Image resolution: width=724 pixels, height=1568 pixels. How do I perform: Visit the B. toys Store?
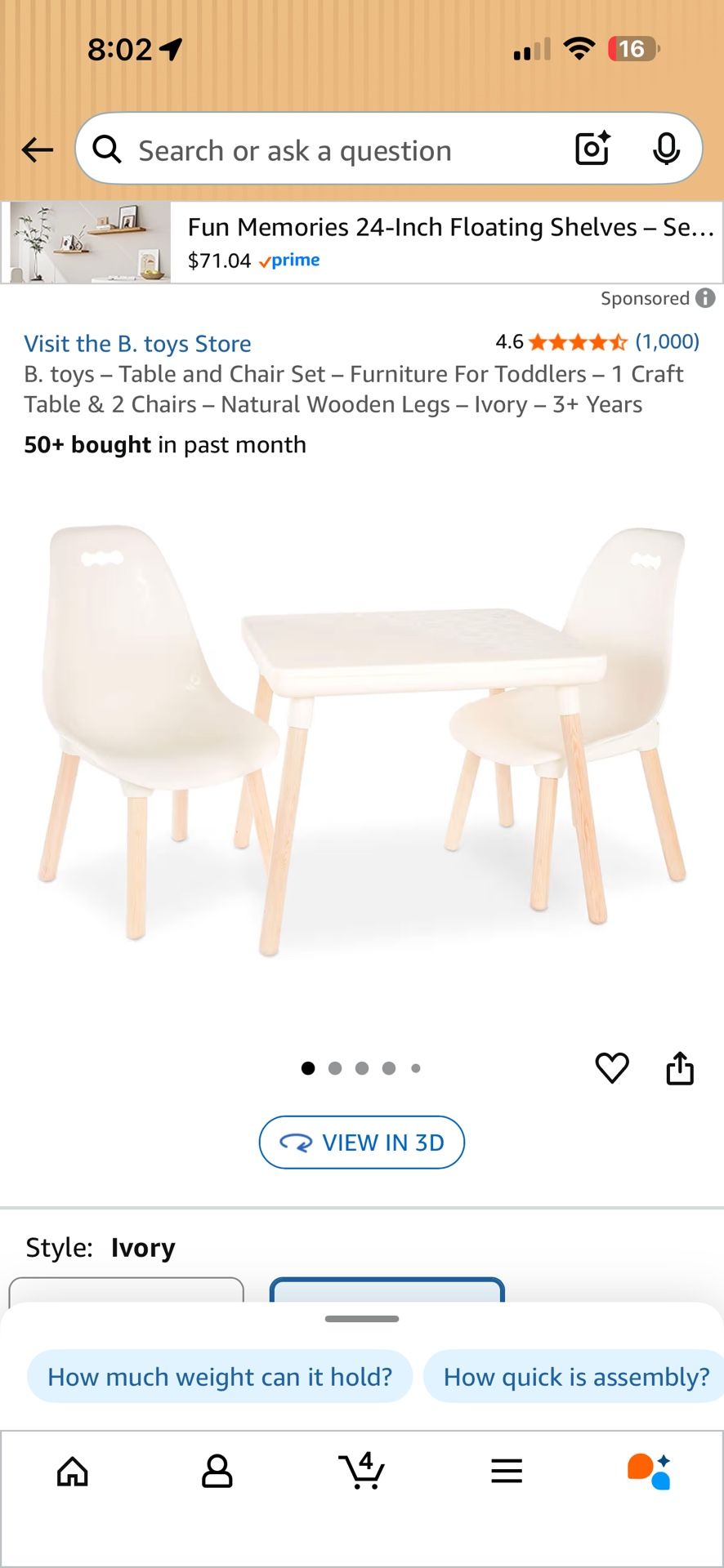137,344
